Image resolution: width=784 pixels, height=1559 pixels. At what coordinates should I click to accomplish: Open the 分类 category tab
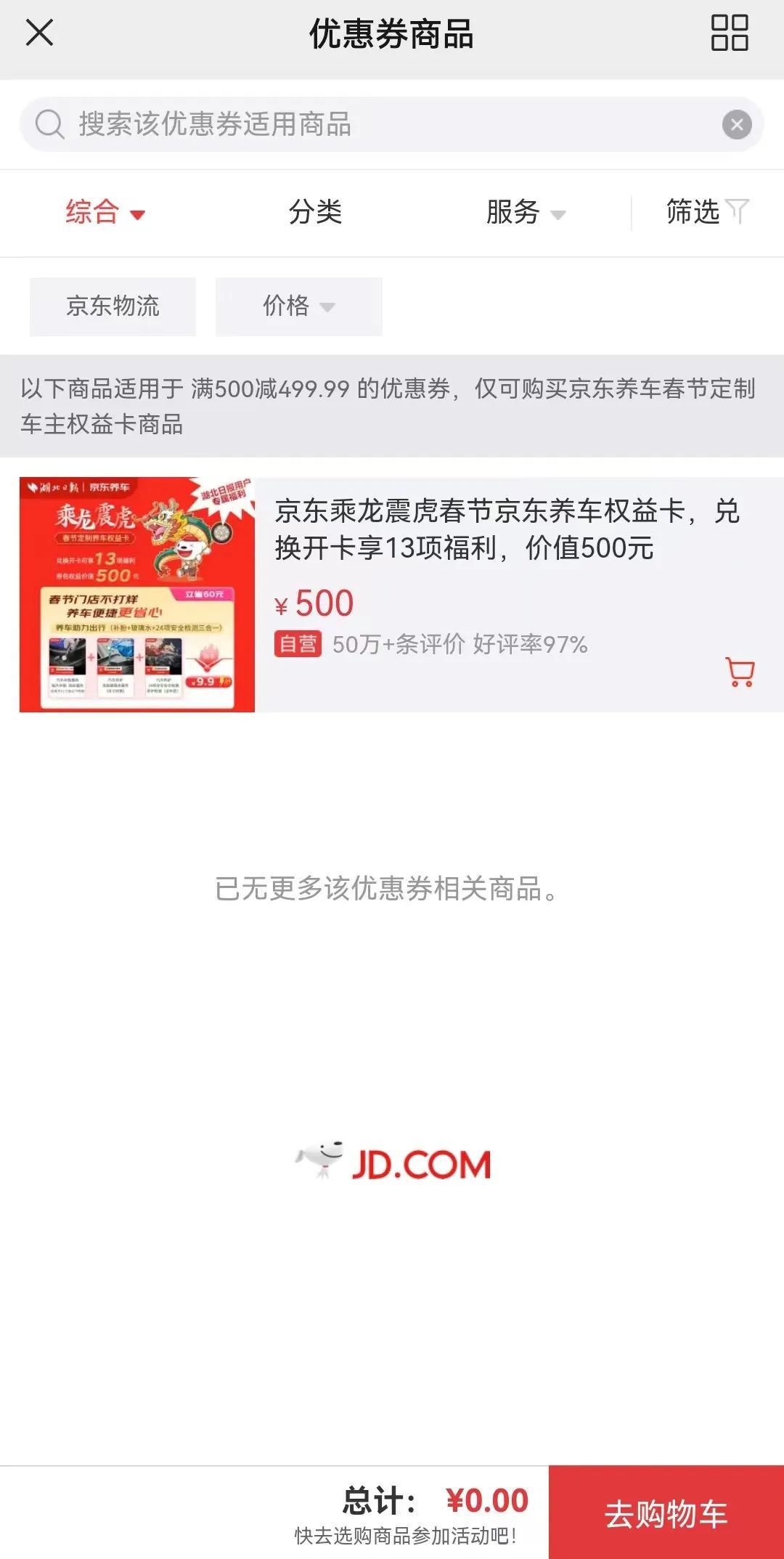point(315,213)
